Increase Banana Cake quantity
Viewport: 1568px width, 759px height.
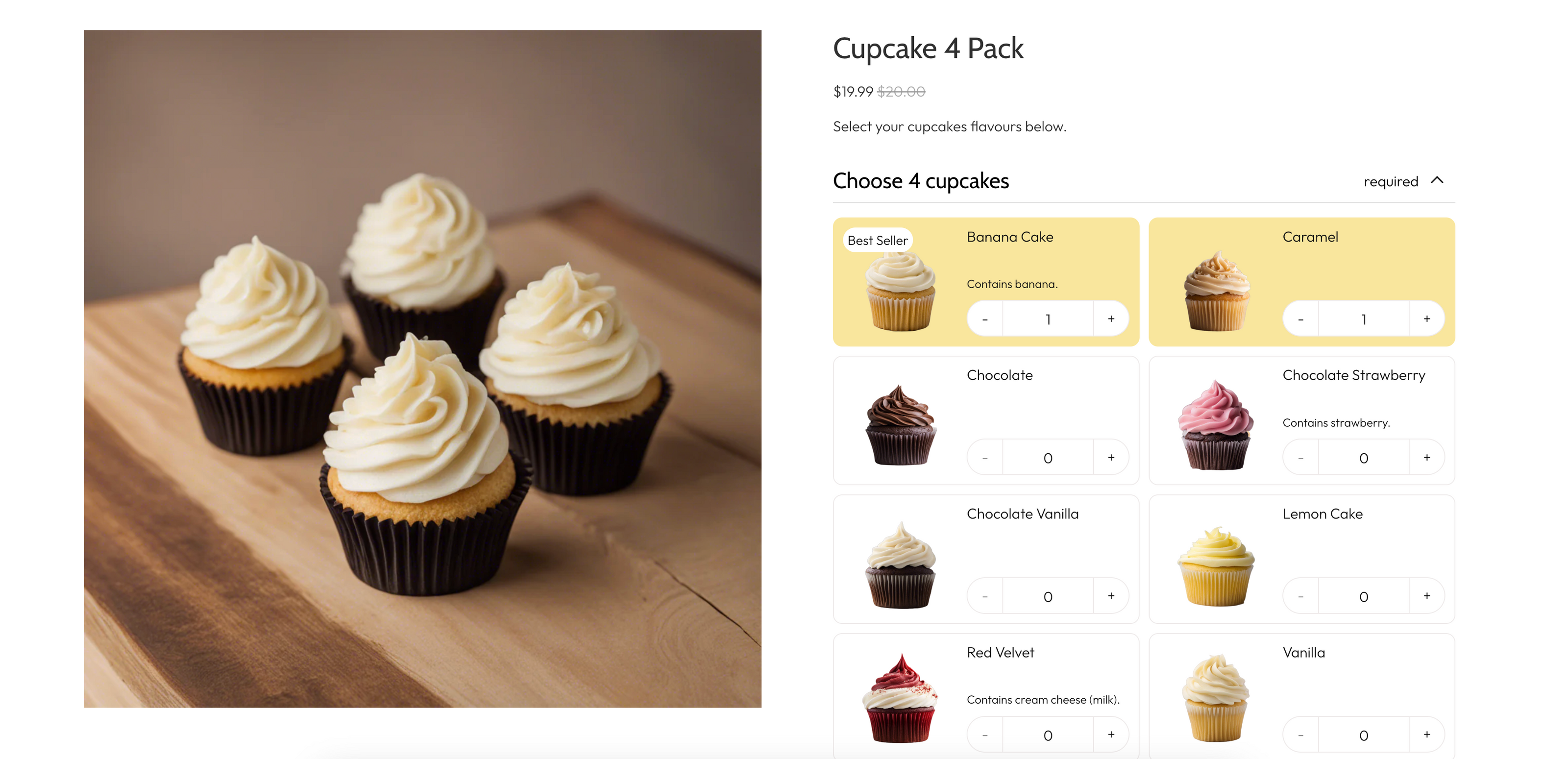click(x=1110, y=319)
